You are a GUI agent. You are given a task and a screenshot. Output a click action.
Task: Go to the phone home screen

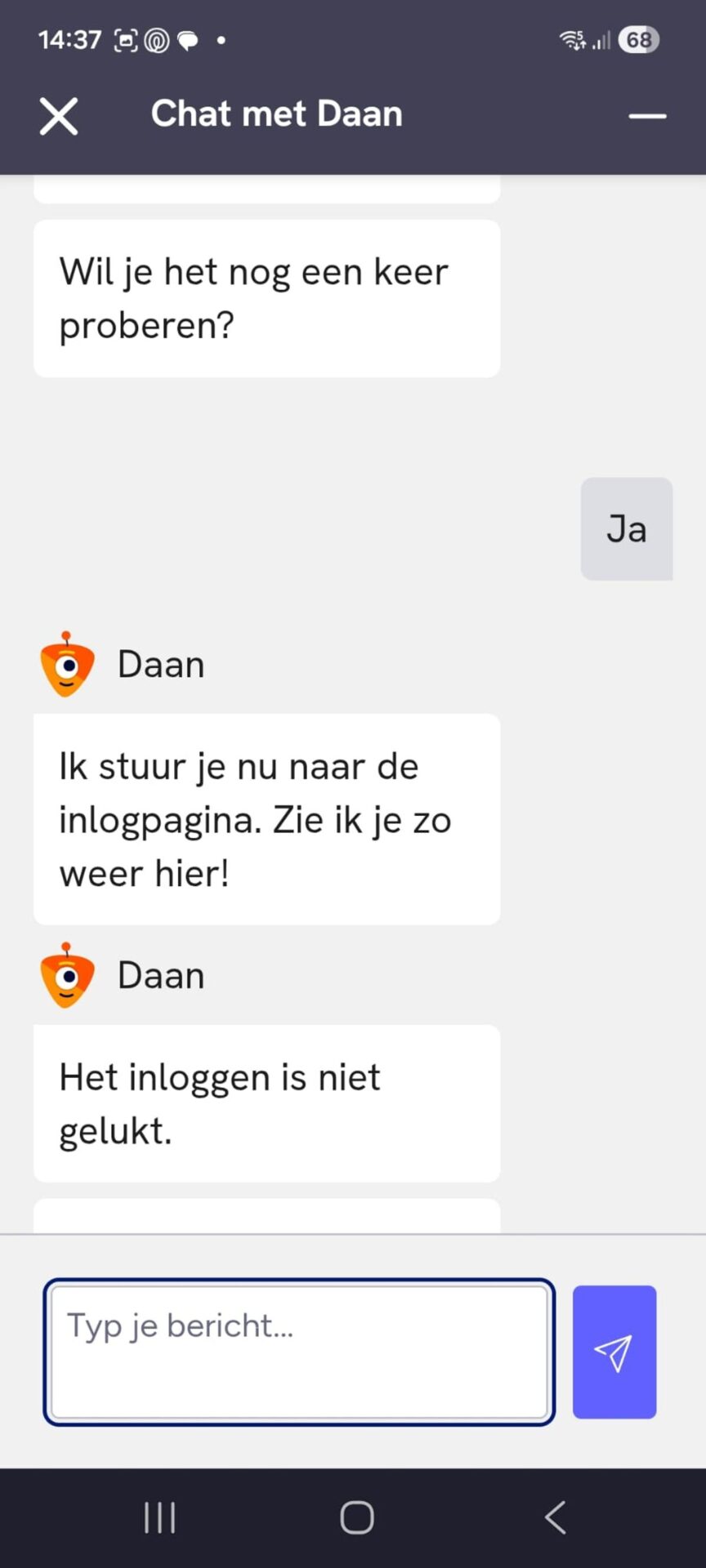pos(357,1517)
